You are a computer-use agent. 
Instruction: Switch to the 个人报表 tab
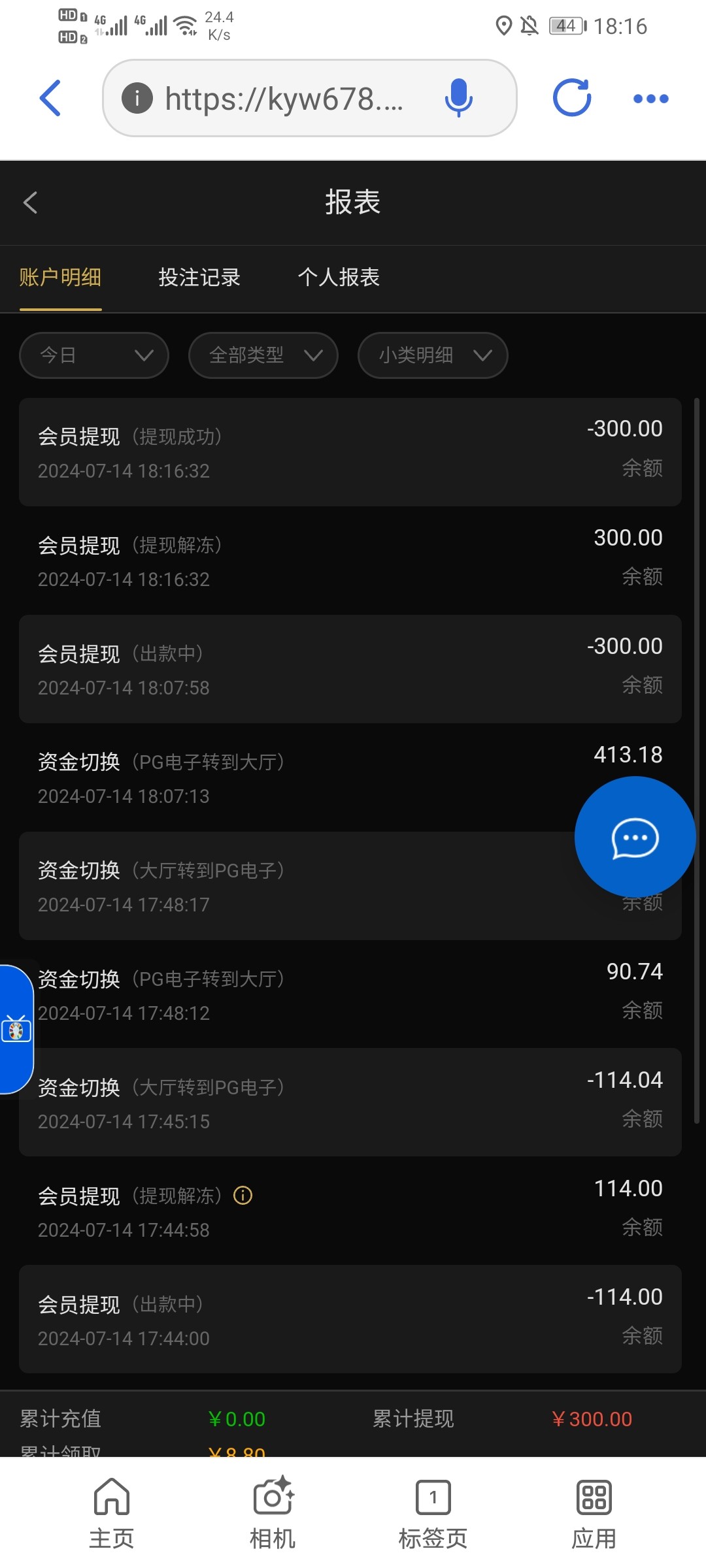[339, 277]
